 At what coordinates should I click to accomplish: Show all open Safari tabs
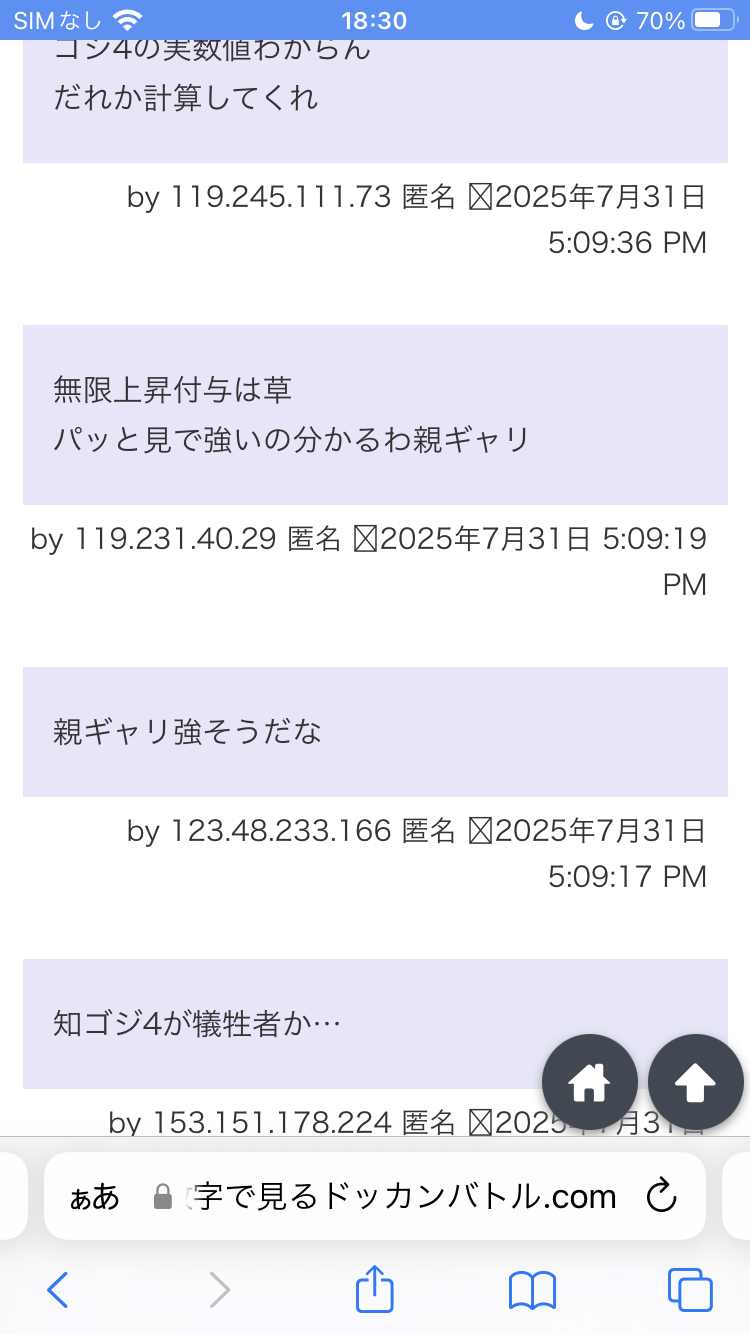(x=690, y=1290)
